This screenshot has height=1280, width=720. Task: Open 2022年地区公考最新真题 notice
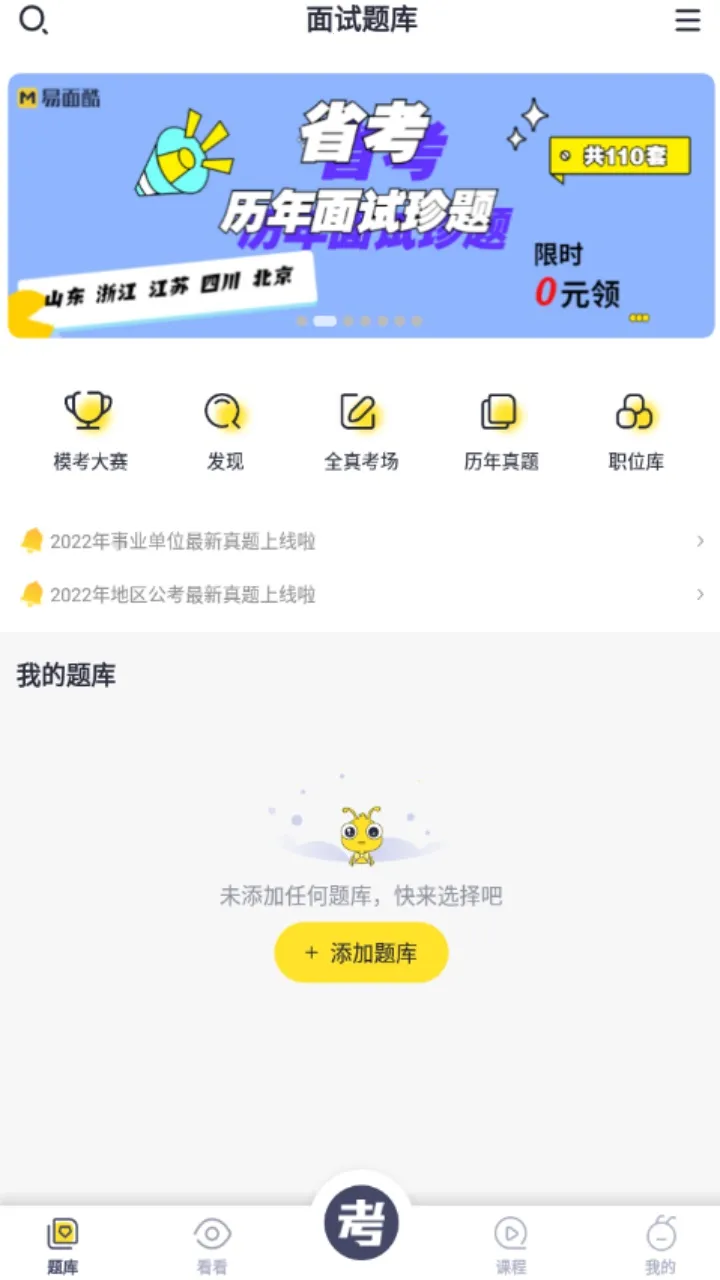[360, 595]
